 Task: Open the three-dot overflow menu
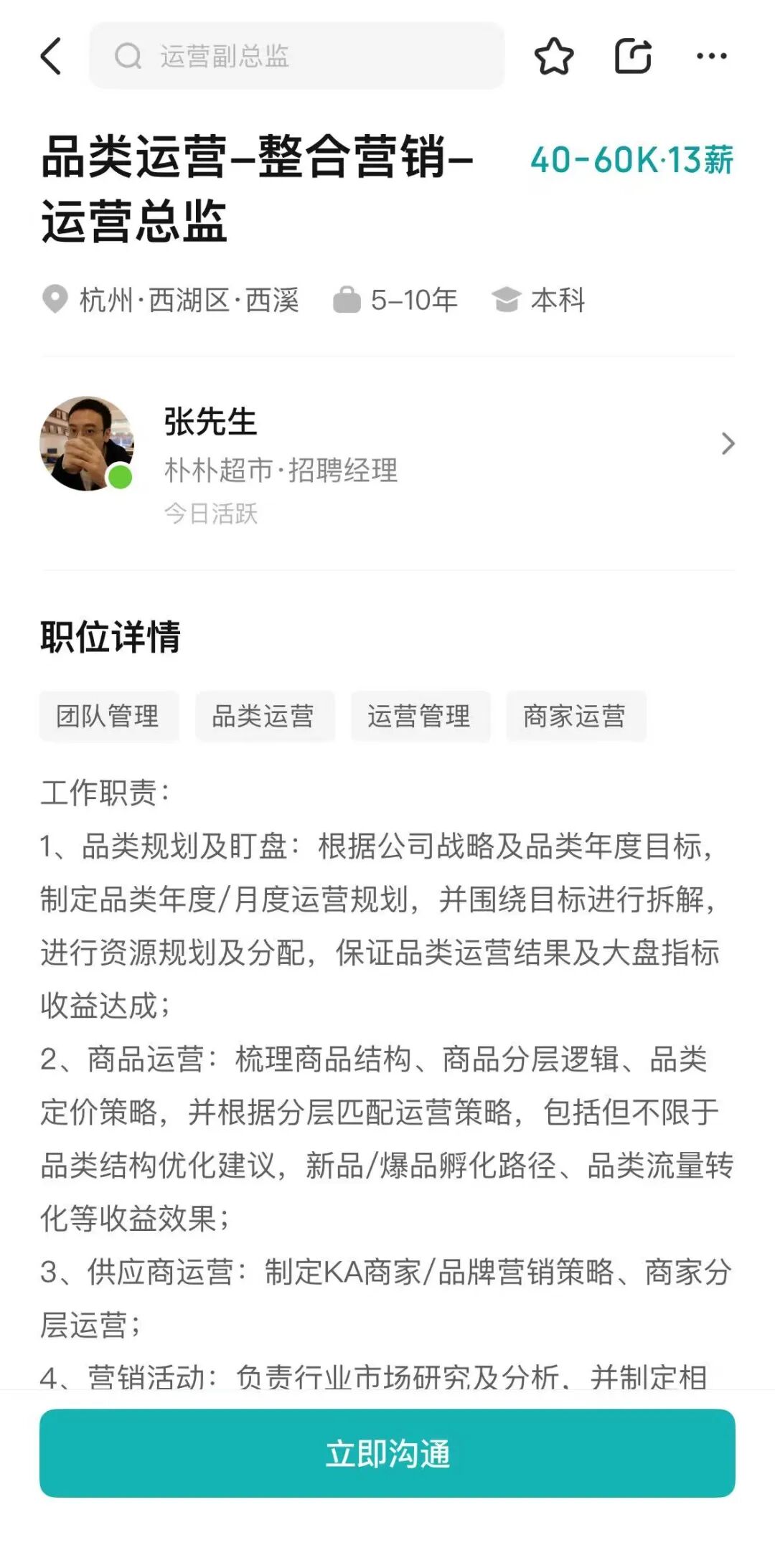[x=711, y=56]
